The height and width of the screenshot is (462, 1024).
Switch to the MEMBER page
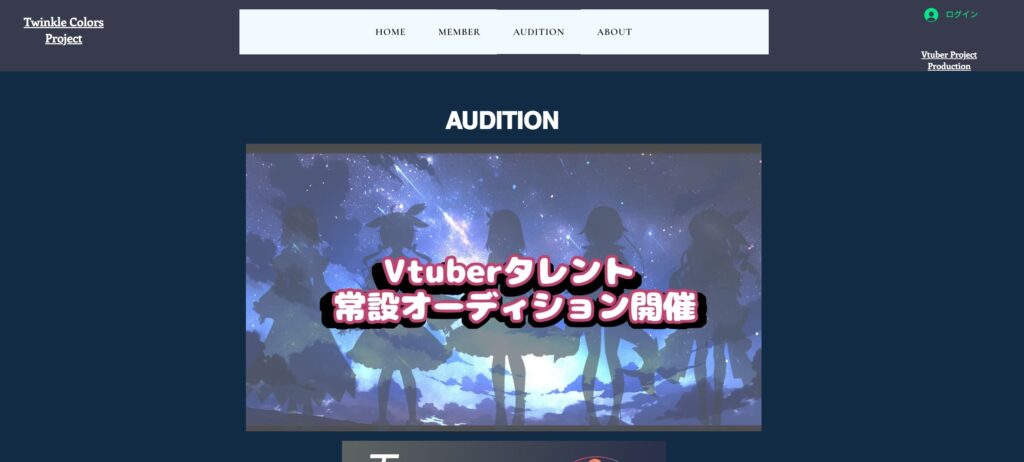coord(459,32)
